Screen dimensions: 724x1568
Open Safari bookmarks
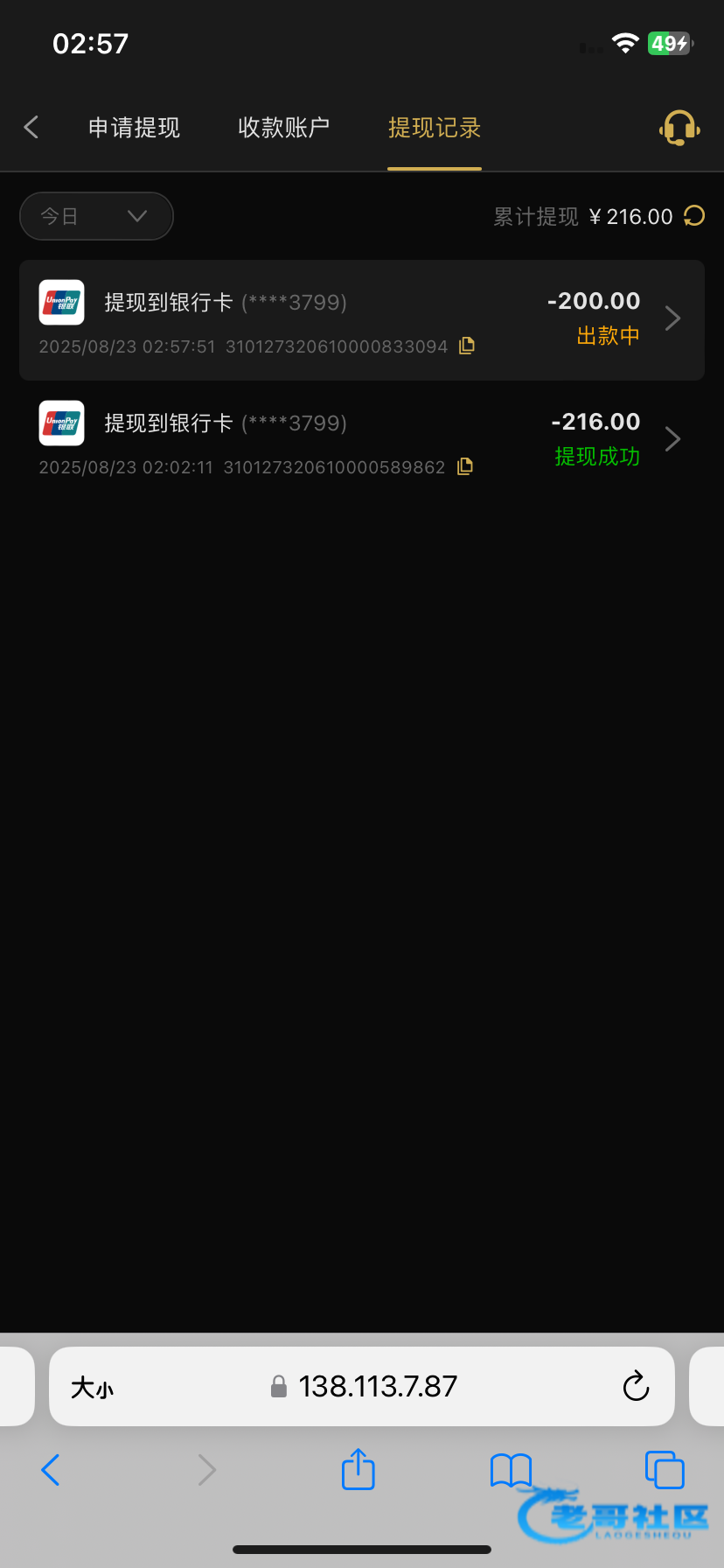tap(511, 1470)
